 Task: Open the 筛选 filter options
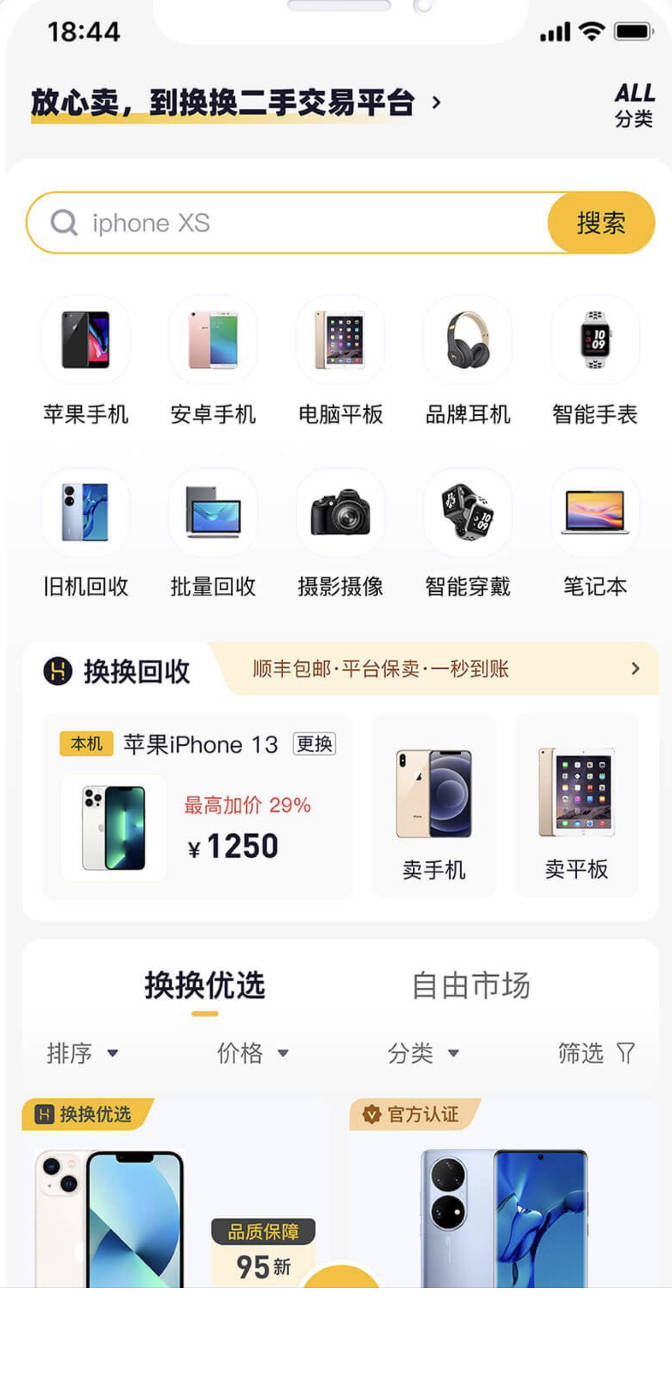(x=596, y=1053)
